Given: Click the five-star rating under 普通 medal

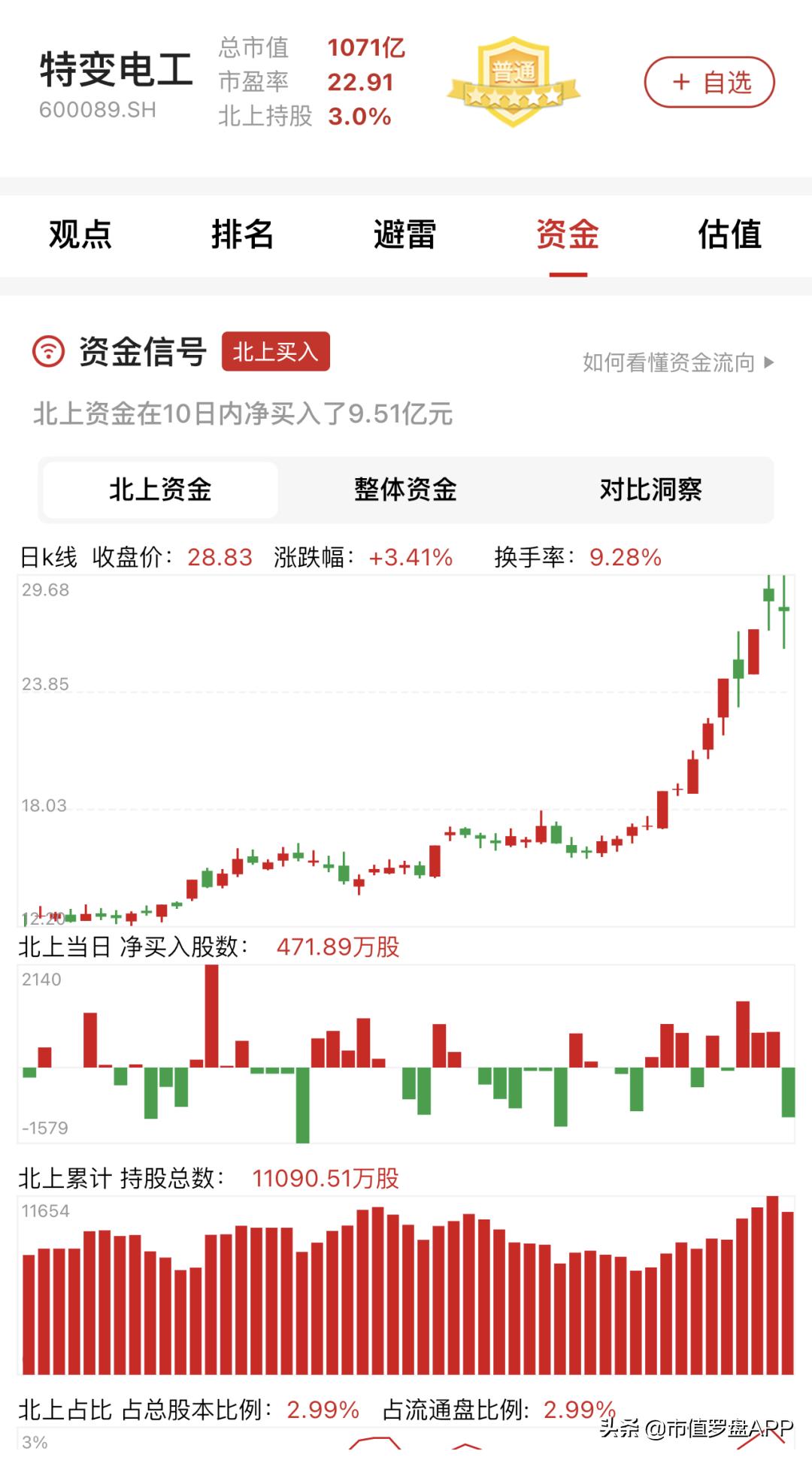Looking at the screenshot, I should 514,96.
